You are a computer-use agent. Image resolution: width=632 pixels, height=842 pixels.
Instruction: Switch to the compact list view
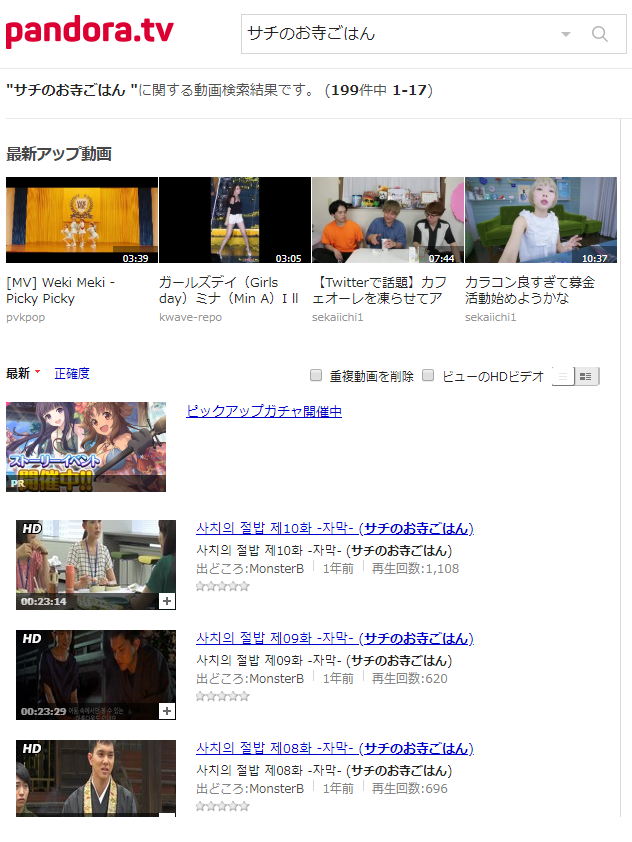[564, 376]
